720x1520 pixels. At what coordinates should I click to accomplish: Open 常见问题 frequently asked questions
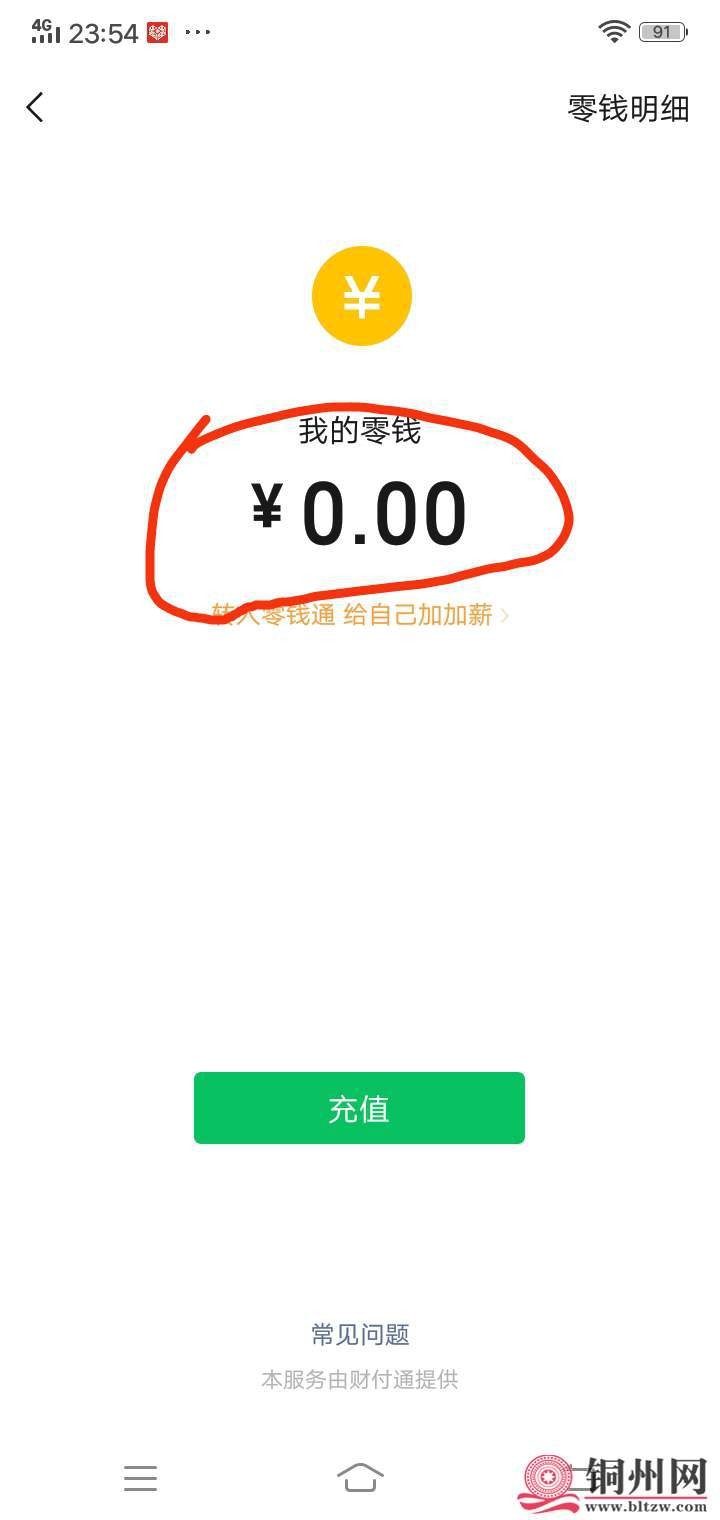[359, 1333]
